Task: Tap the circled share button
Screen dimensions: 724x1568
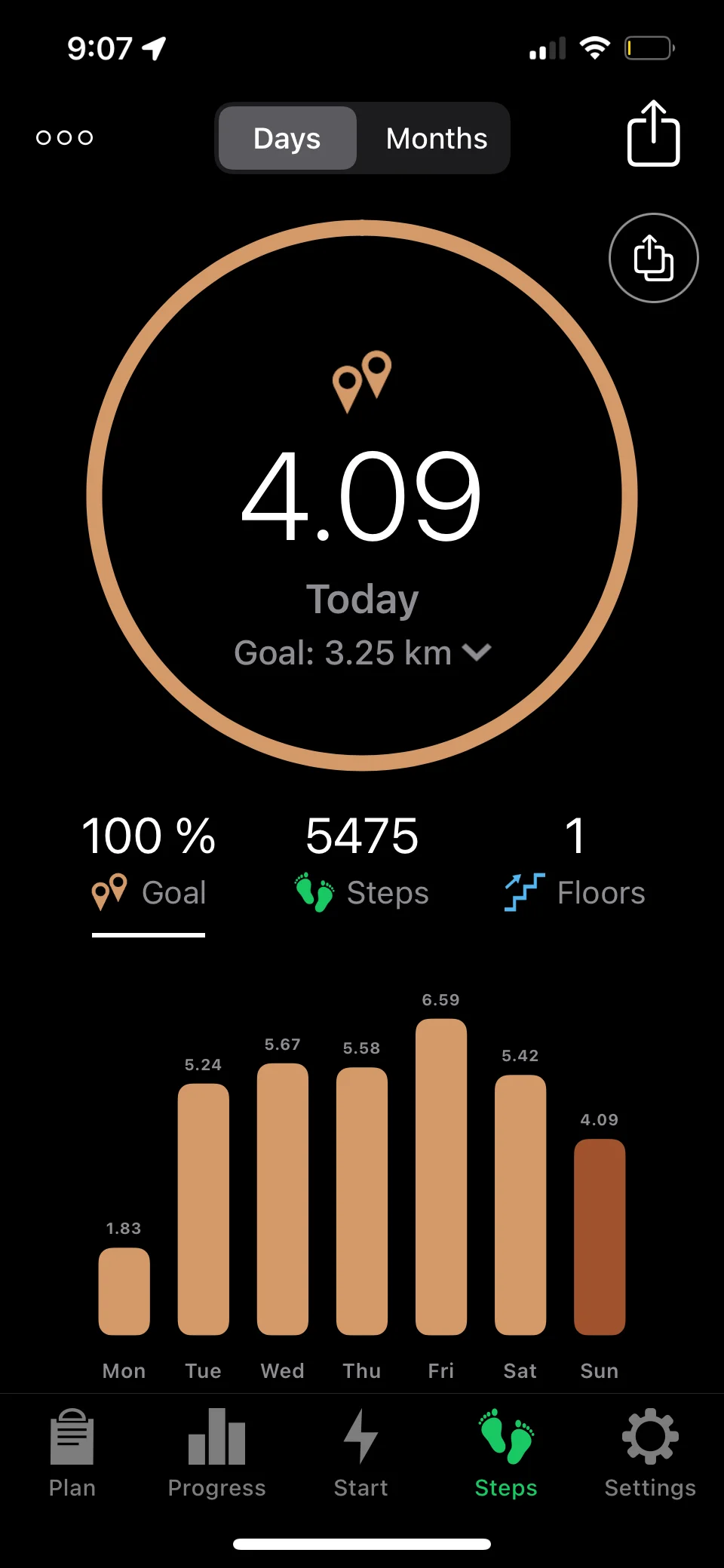Action: click(653, 258)
